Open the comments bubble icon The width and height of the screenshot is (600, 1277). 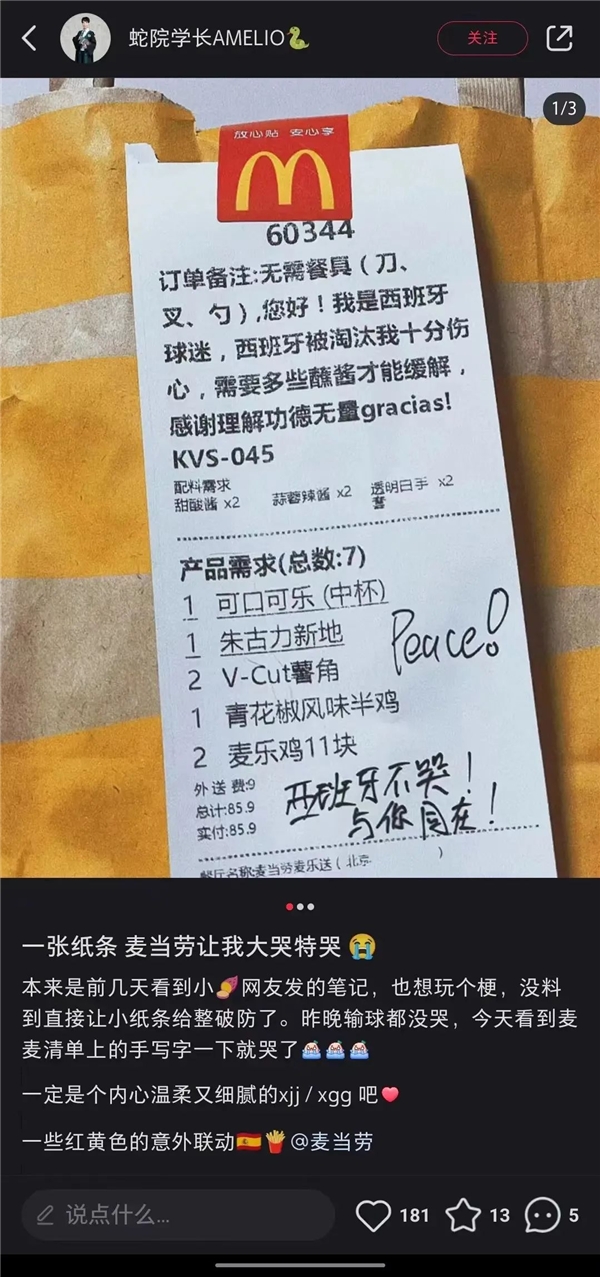click(542, 1215)
